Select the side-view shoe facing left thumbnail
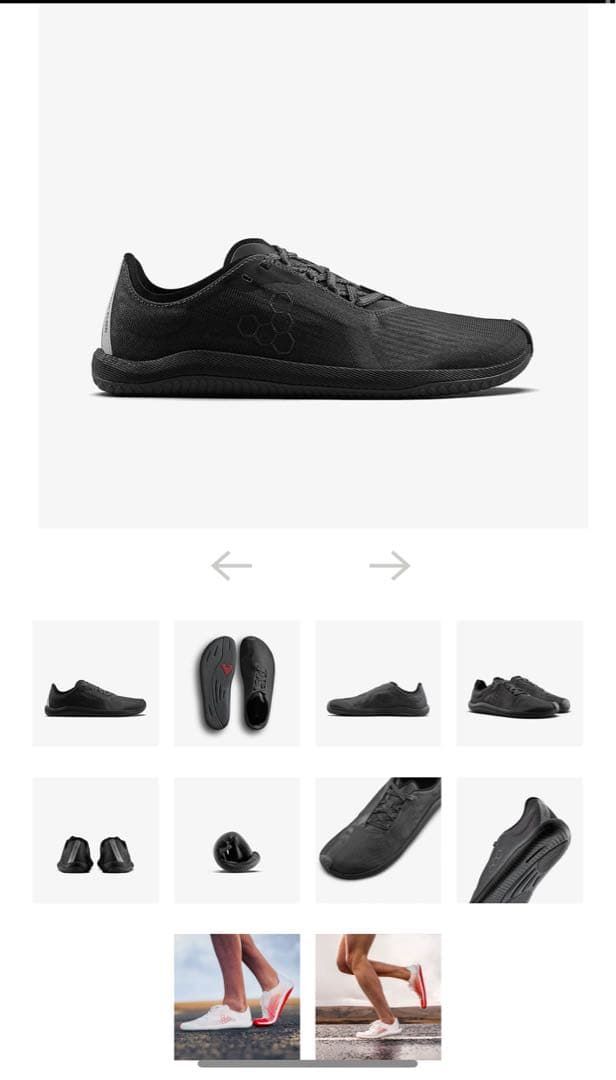Screen dimensions: 616x1080 point(378,683)
